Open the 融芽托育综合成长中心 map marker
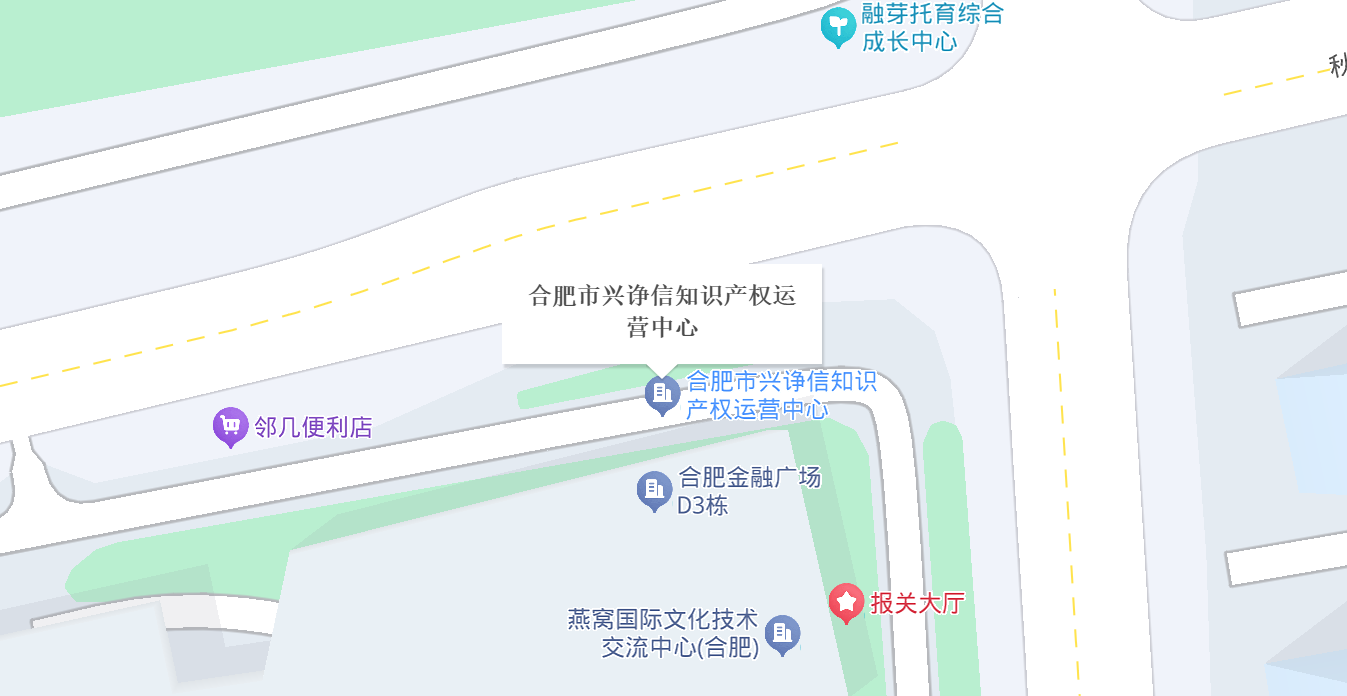The width and height of the screenshot is (1347, 696). pos(837,27)
